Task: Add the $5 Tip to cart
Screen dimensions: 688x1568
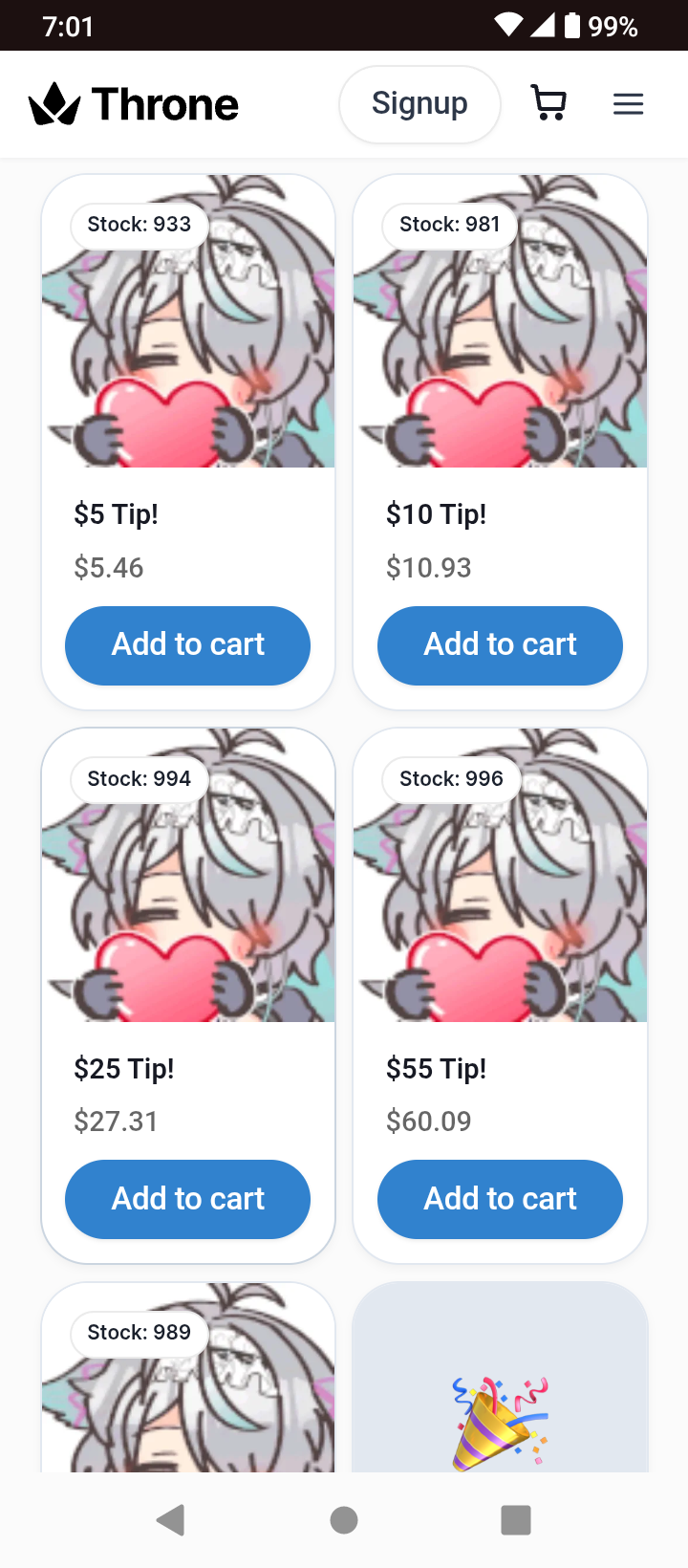Action: (187, 645)
